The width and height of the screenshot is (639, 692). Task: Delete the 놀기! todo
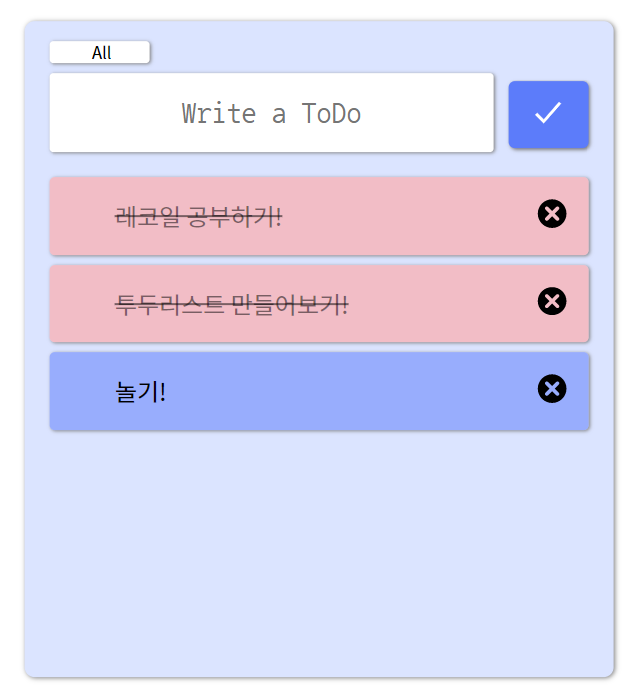(552, 389)
